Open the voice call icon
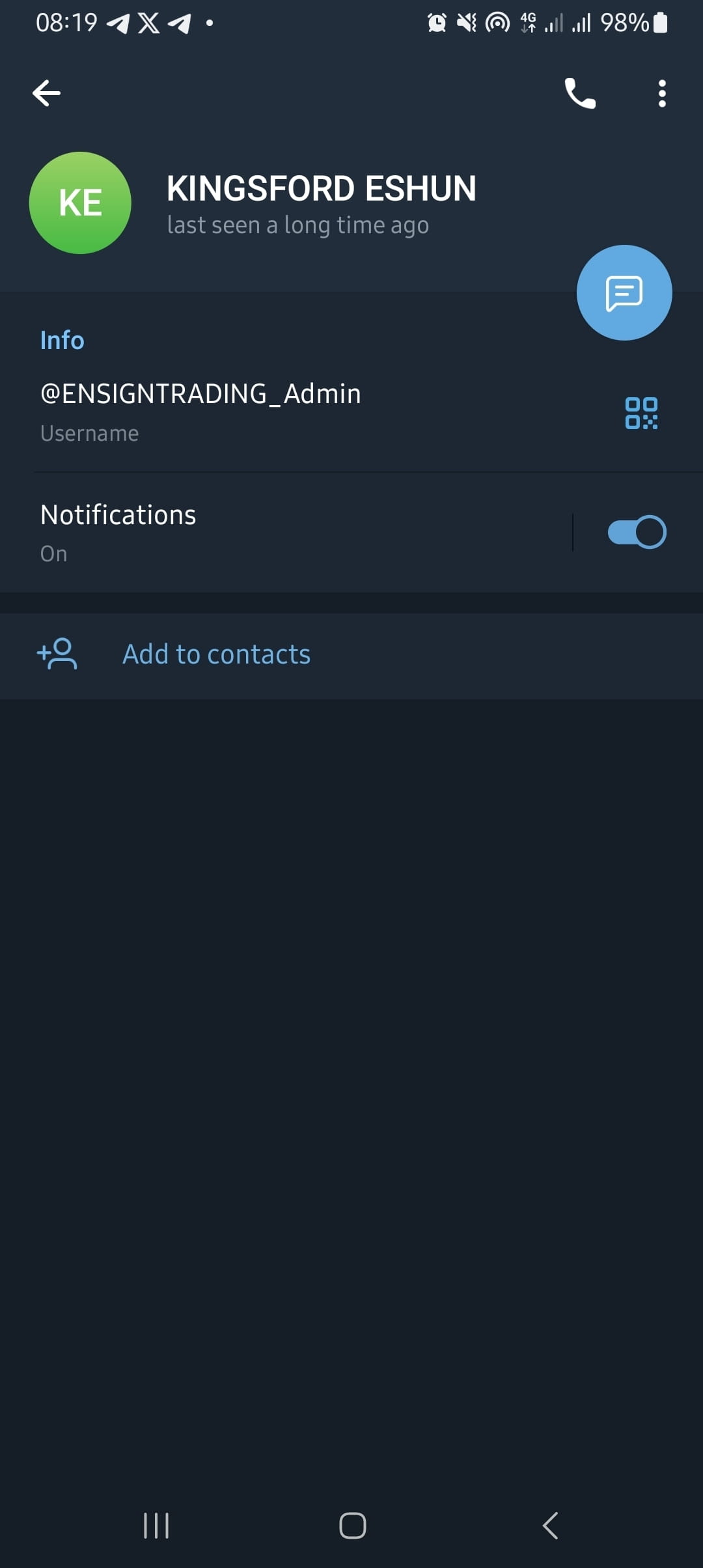 pos(579,92)
